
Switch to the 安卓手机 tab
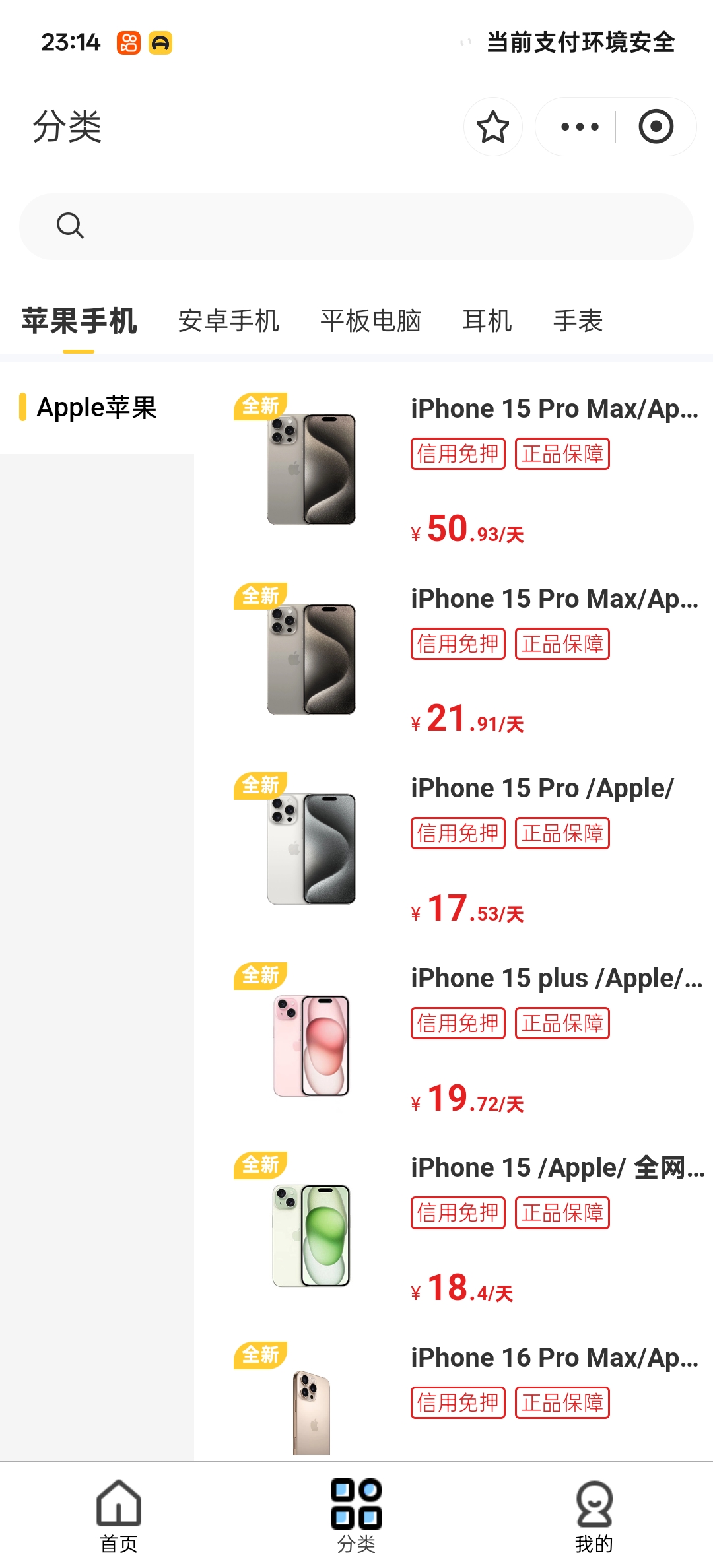click(x=228, y=321)
